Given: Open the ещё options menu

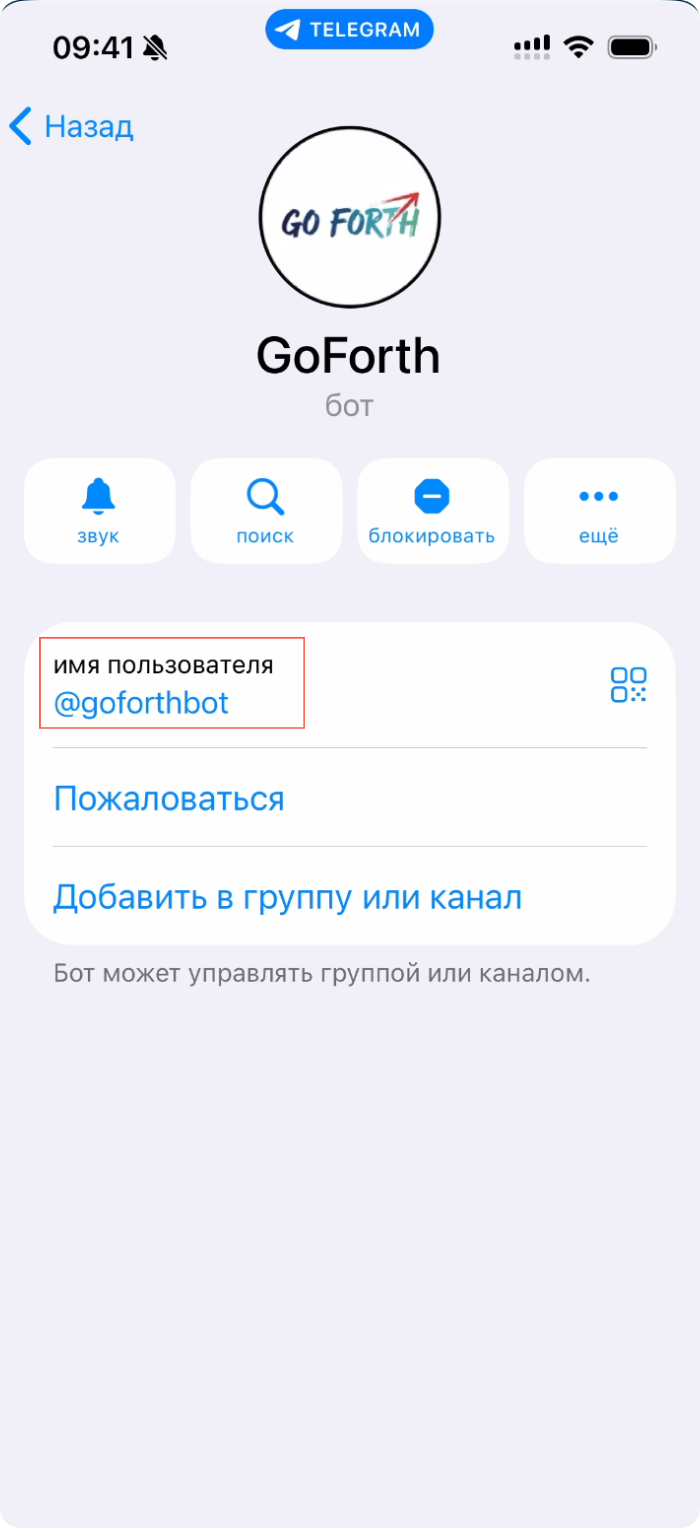Looking at the screenshot, I should (x=599, y=510).
